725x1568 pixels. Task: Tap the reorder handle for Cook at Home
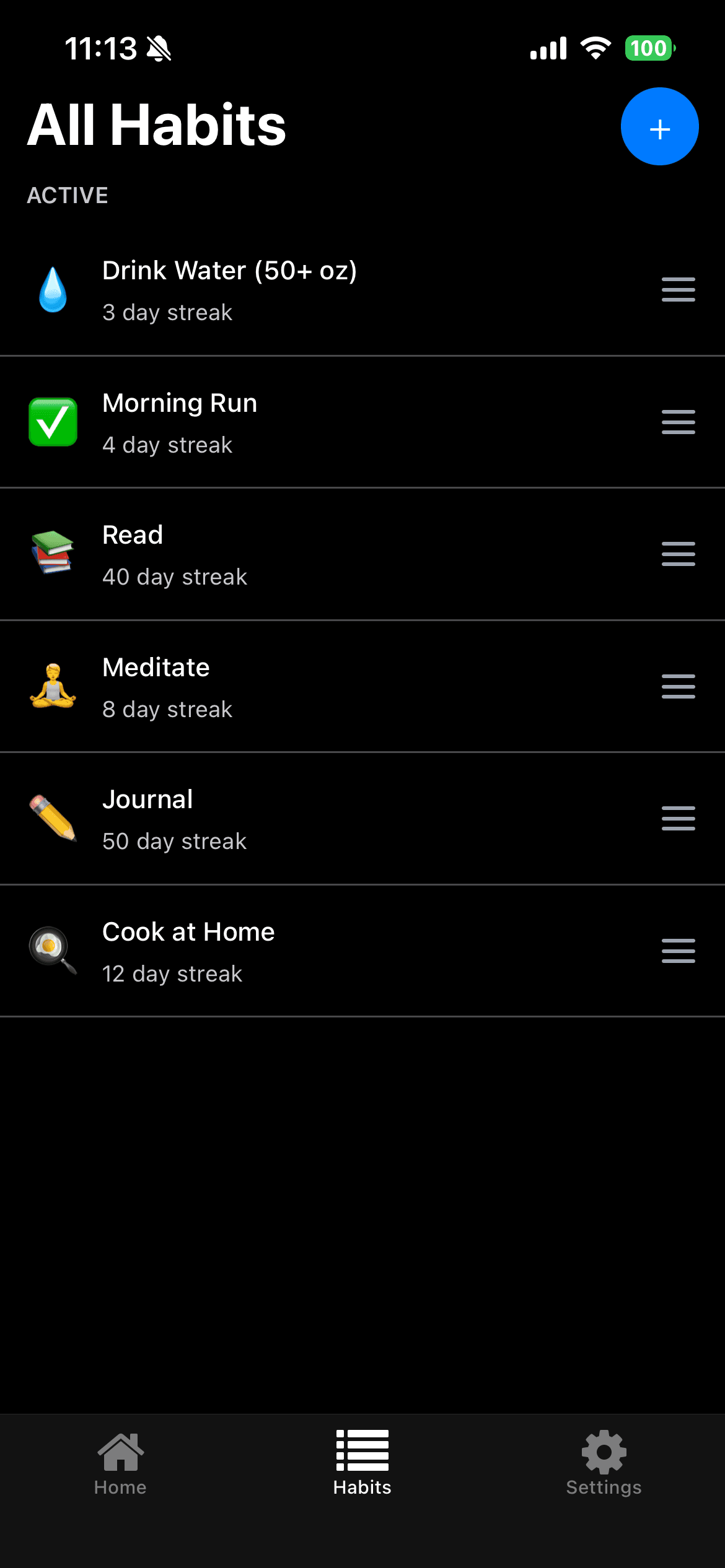click(677, 950)
